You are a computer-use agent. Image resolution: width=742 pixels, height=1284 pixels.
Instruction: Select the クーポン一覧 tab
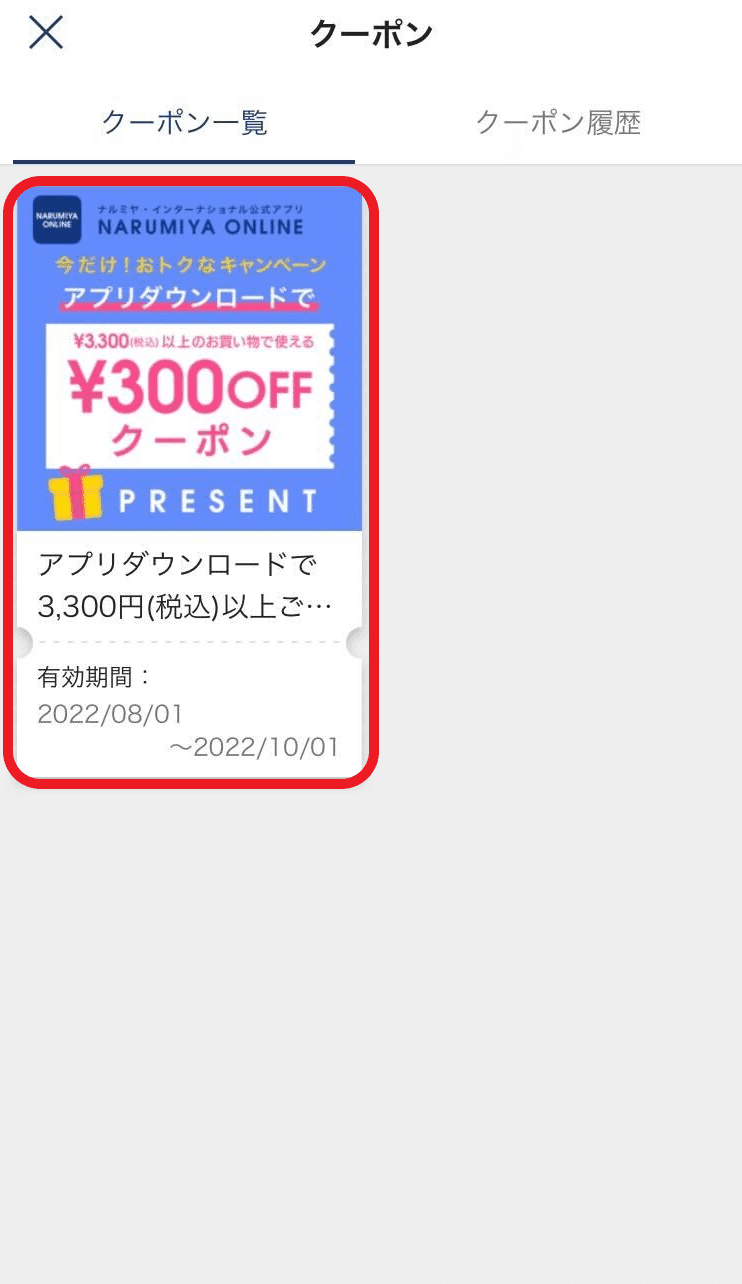pyautogui.click(x=184, y=123)
